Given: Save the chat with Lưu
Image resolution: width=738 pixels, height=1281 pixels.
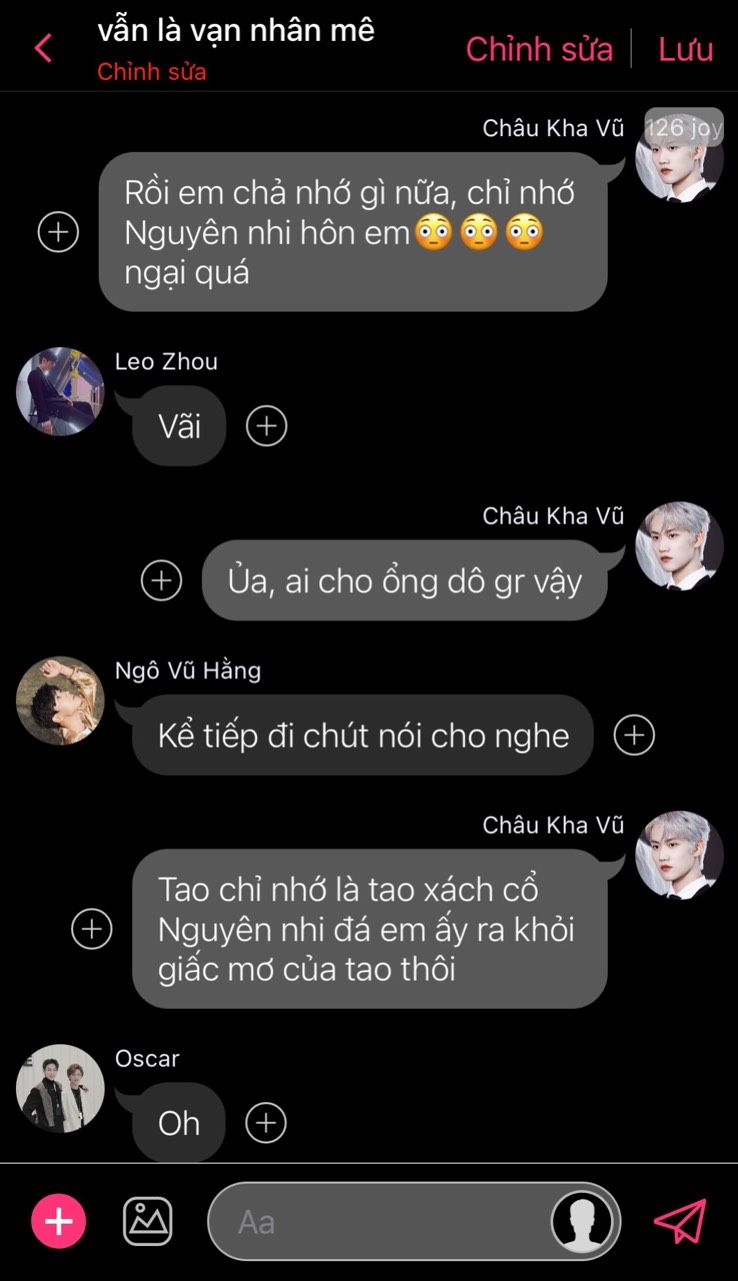Looking at the screenshot, I should click(x=686, y=48).
